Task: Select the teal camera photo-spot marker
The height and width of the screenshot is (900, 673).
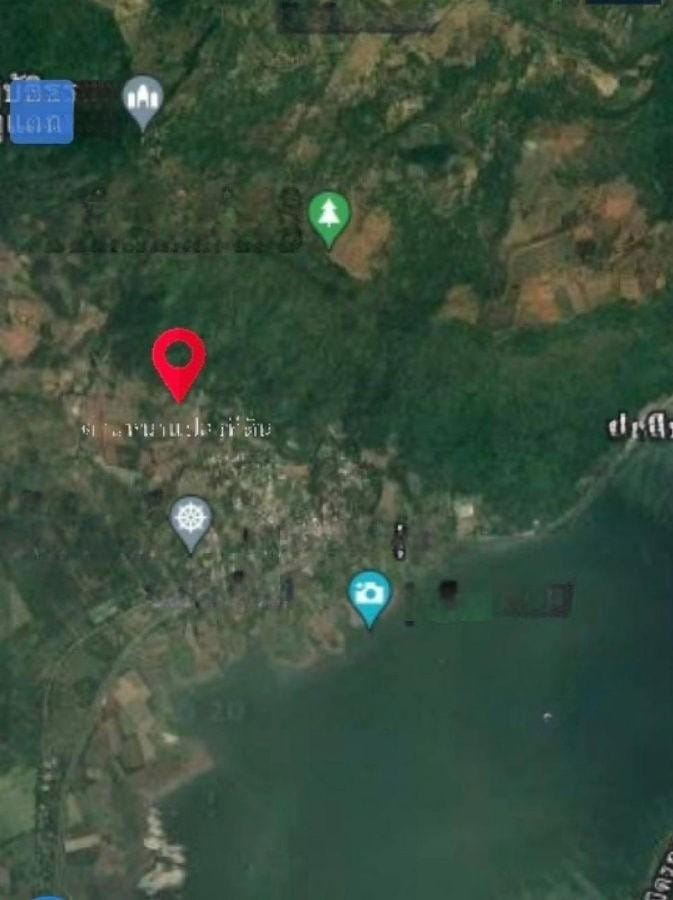Action: pyautogui.click(x=369, y=594)
